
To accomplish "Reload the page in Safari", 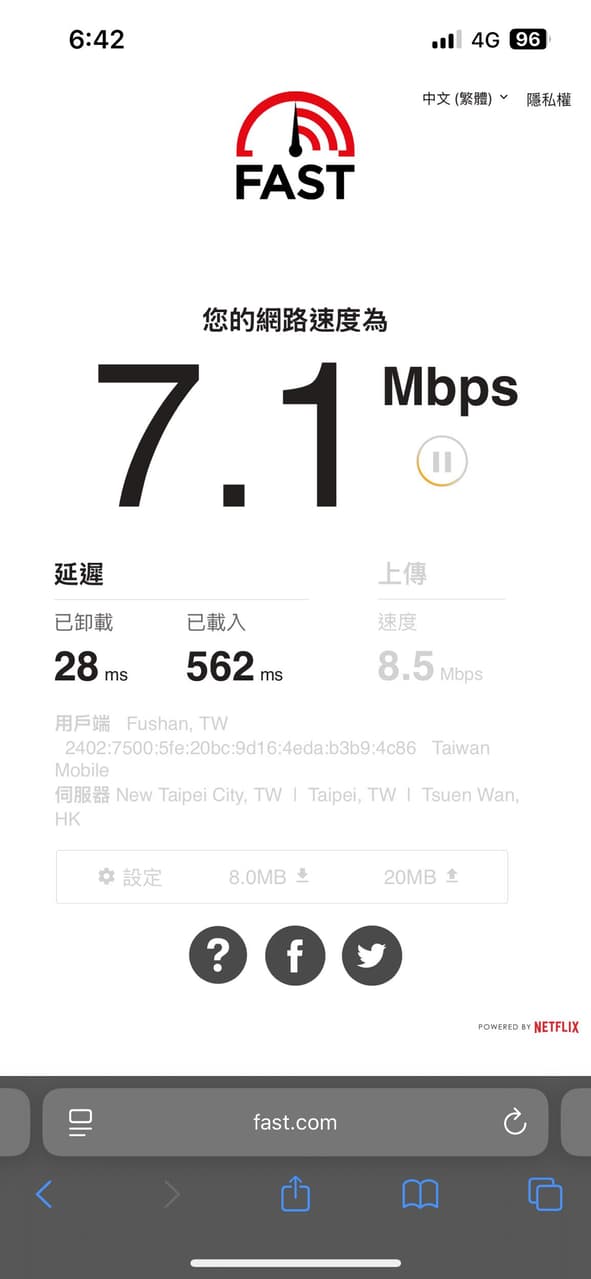I will [514, 1122].
